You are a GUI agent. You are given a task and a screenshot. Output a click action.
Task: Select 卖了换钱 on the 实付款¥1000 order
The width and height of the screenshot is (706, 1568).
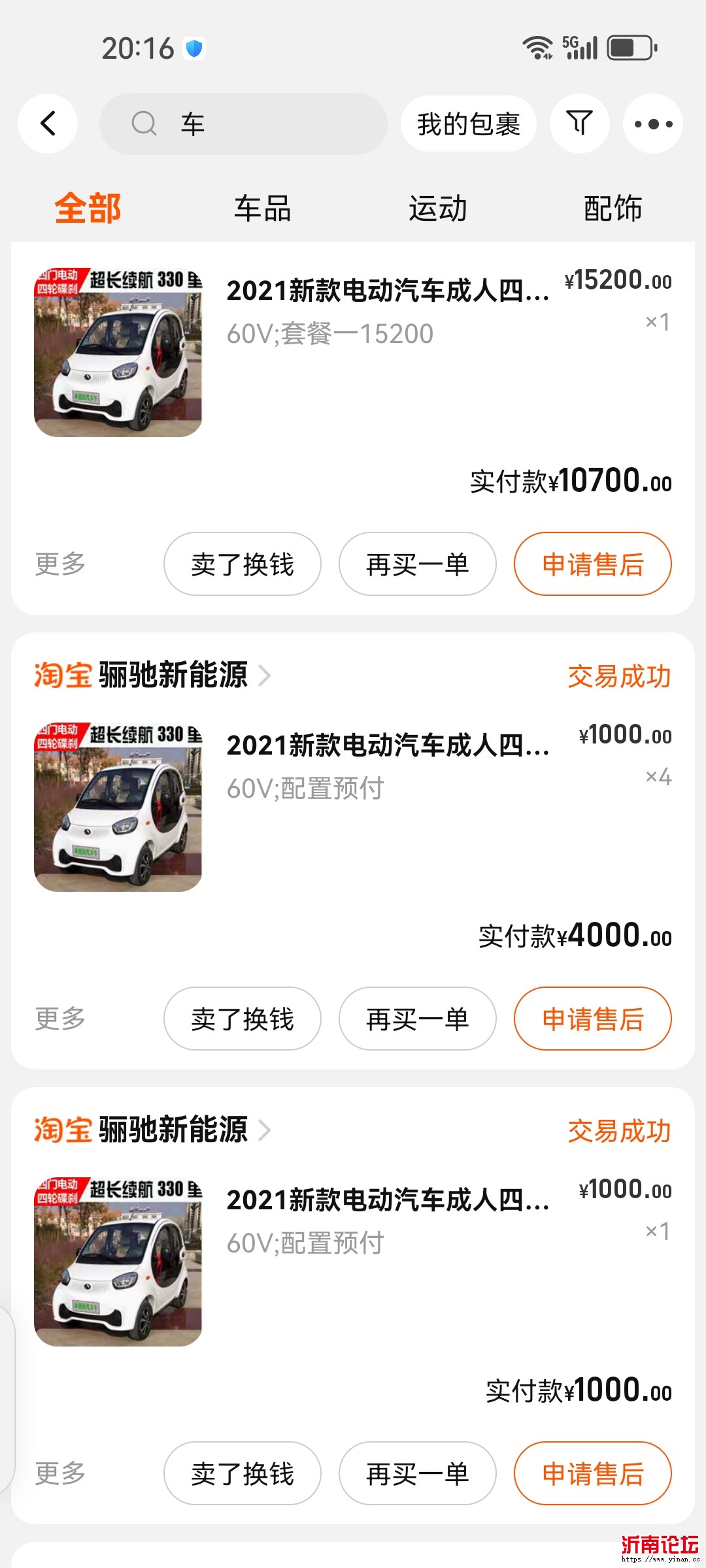[242, 1473]
